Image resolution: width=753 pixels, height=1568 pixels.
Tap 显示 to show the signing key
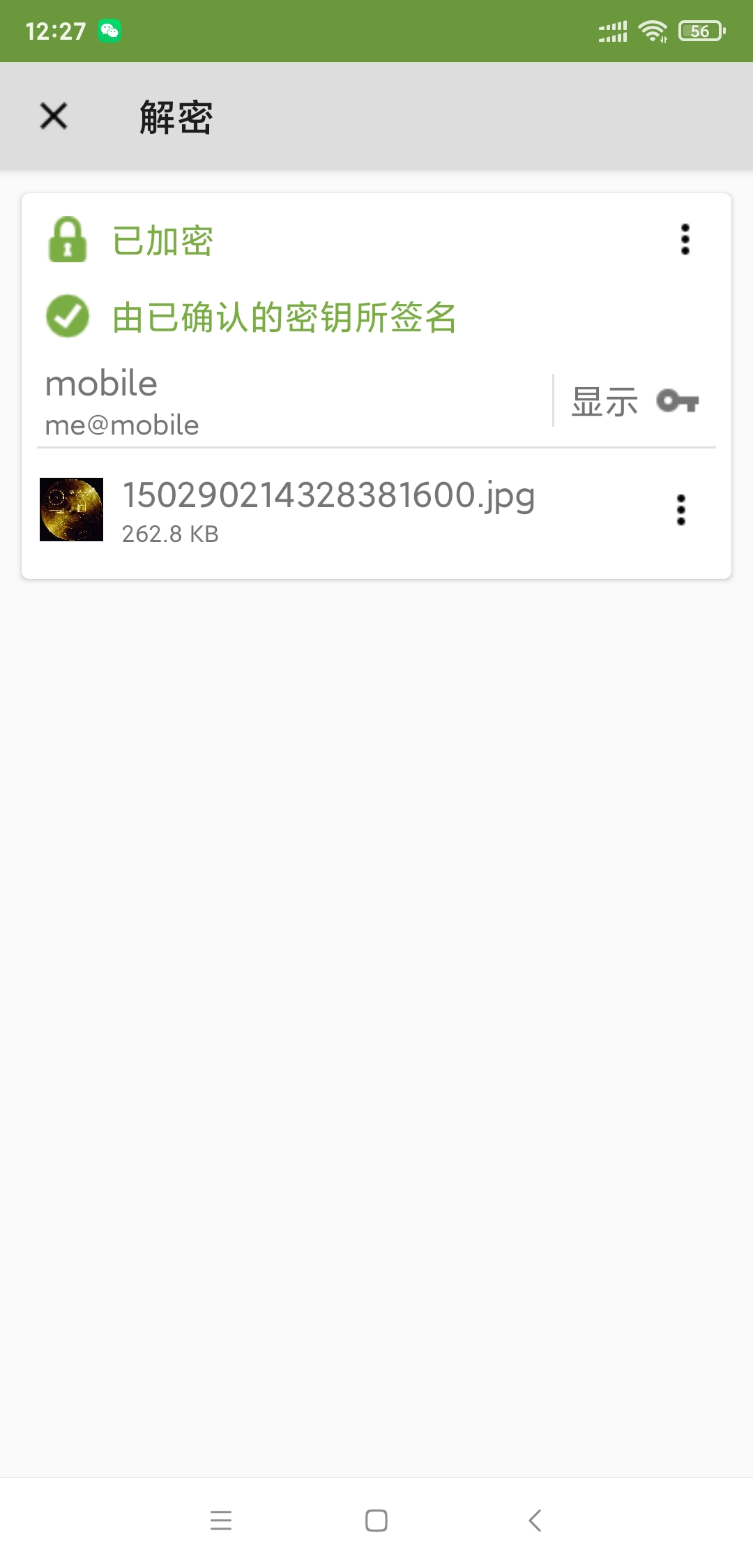(x=634, y=401)
